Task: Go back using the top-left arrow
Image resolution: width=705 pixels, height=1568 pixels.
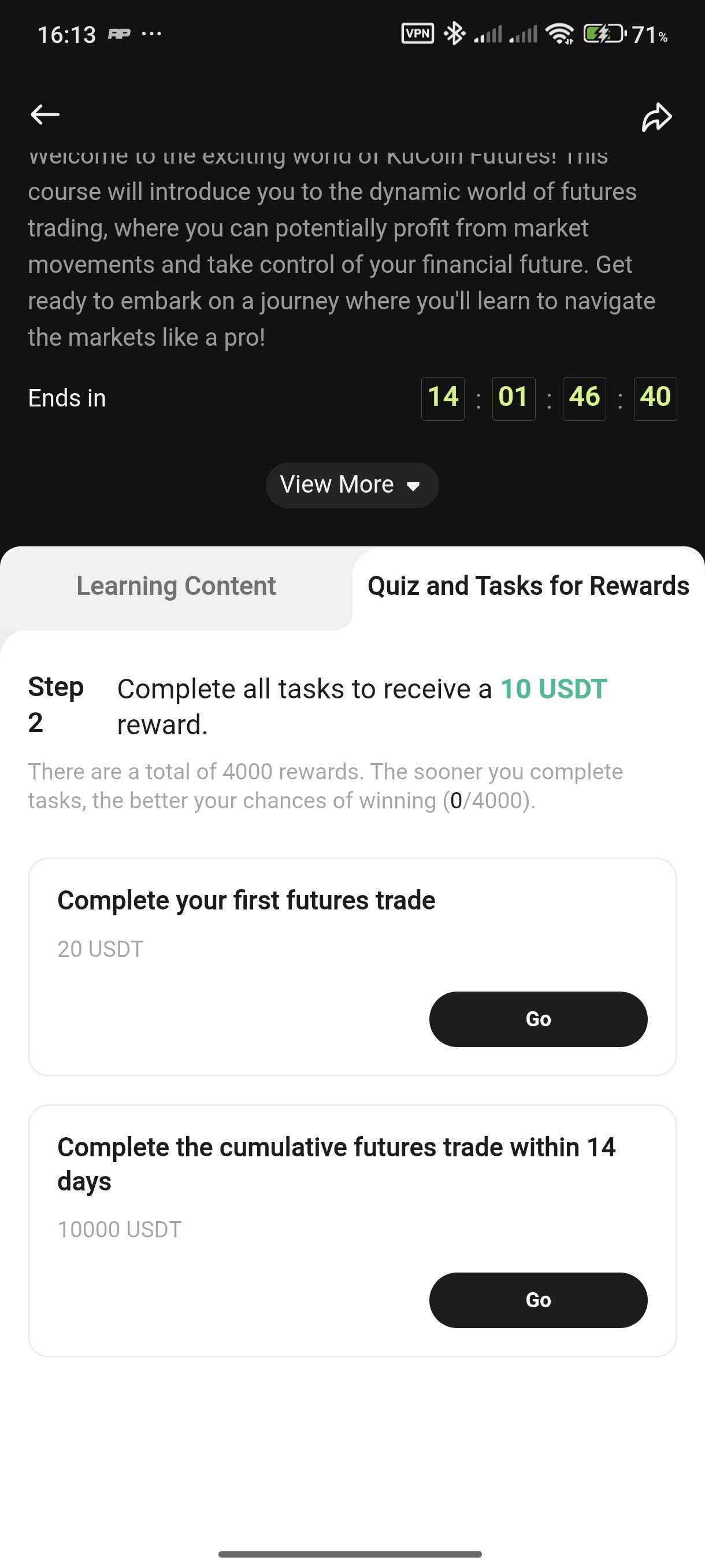Action: click(45, 114)
